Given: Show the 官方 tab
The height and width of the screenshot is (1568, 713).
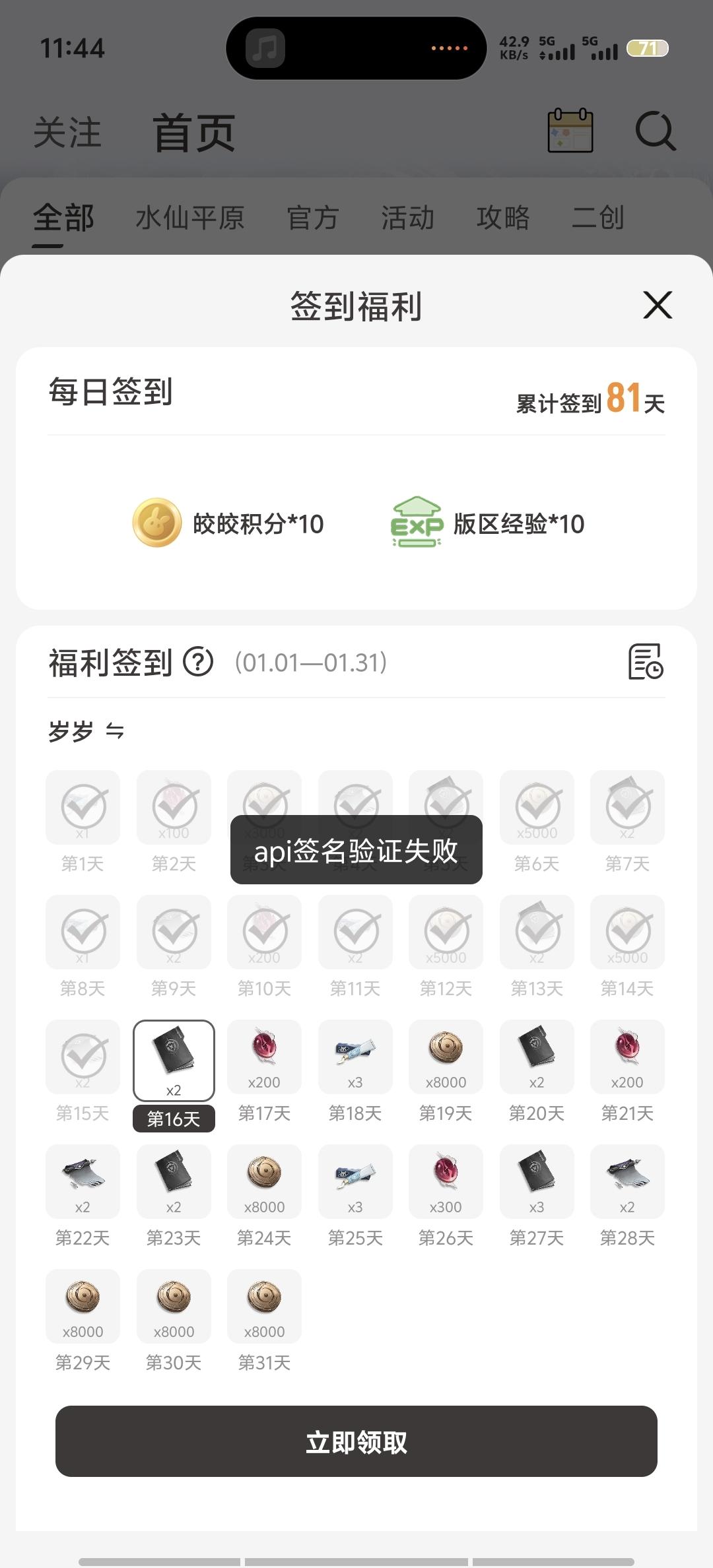Looking at the screenshot, I should pos(313,218).
